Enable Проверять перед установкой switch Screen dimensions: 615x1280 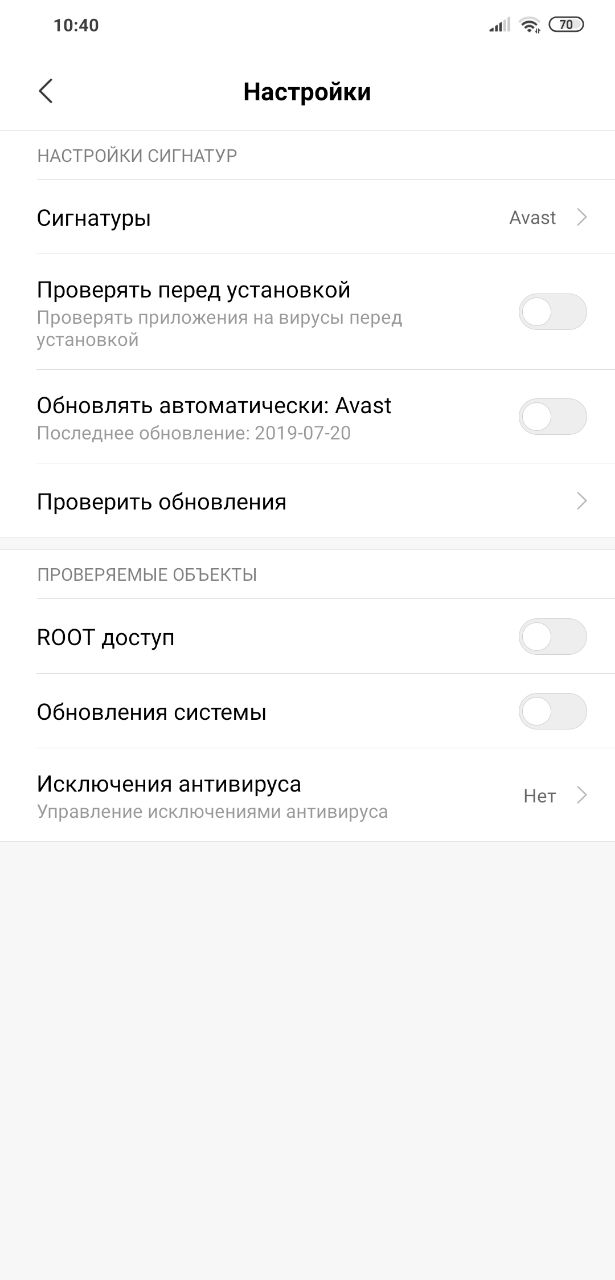(552, 312)
